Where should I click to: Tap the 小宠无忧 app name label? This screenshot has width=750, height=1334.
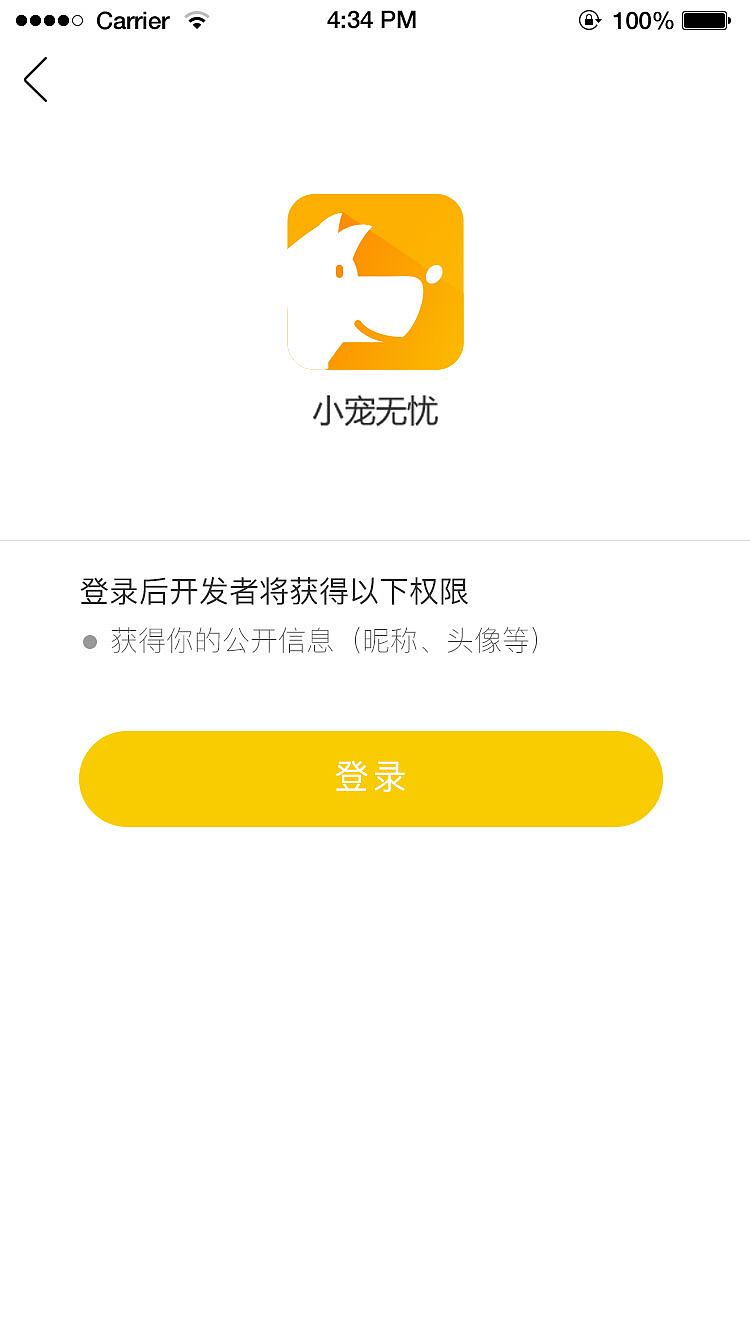click(x=374, y=411)
